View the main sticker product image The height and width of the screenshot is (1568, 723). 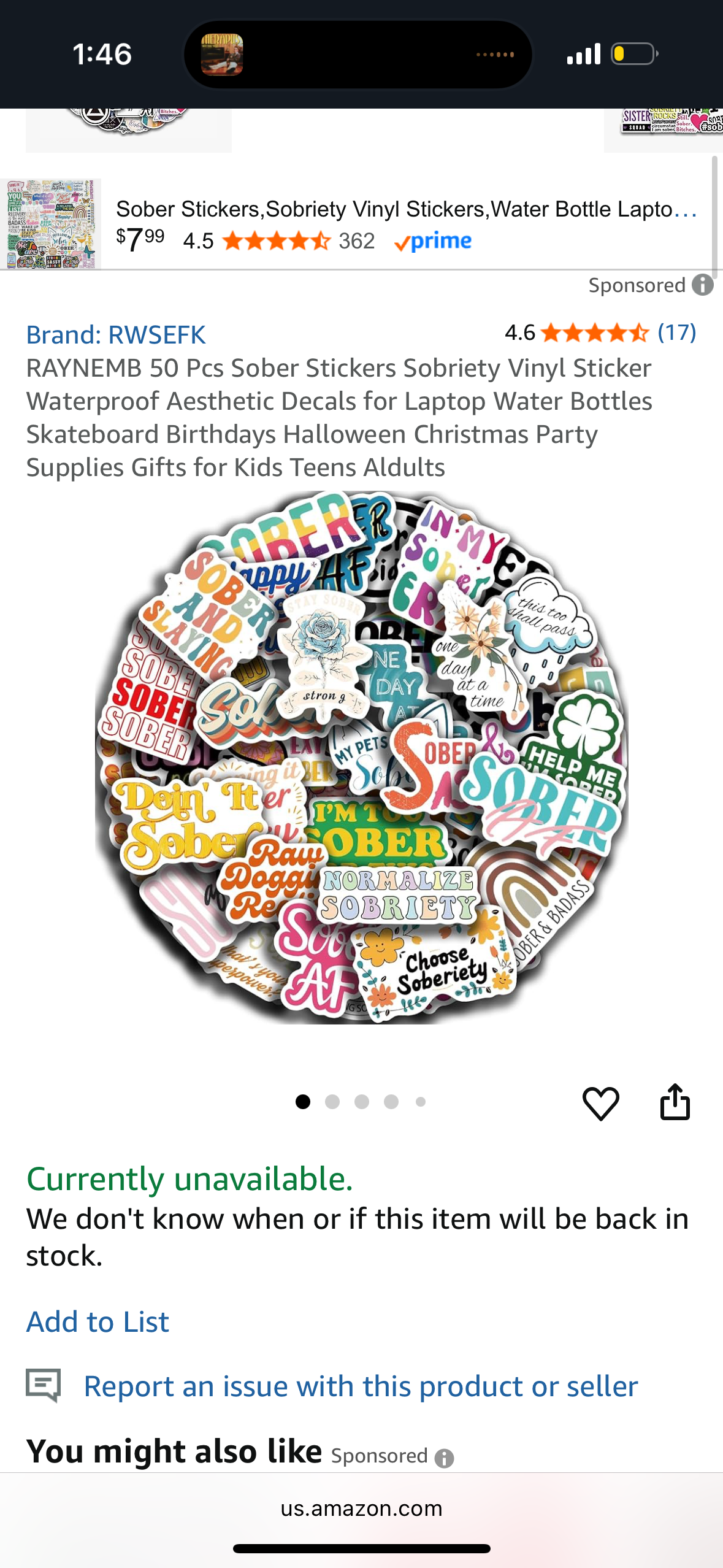tap(361, 757)
